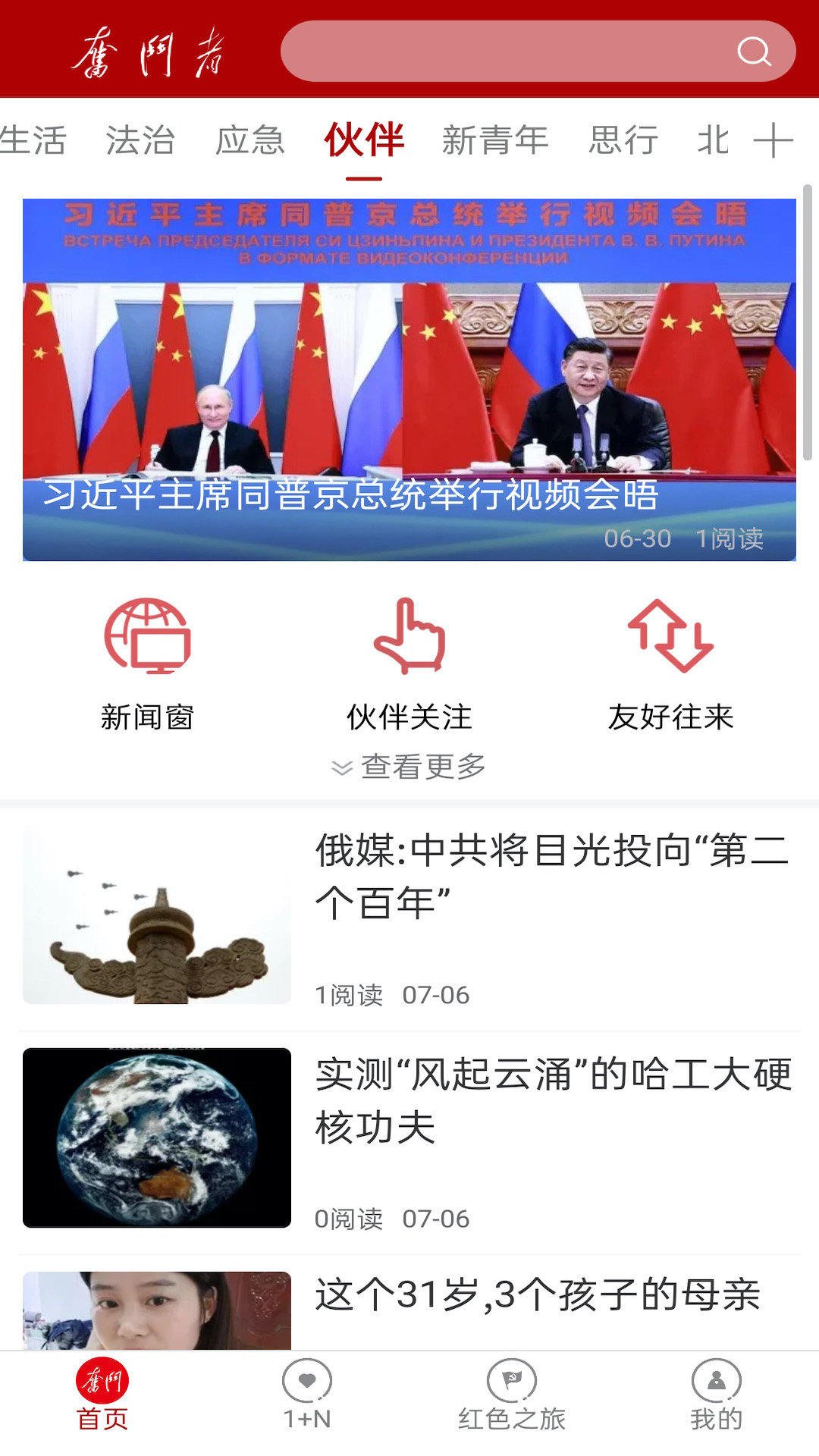Switch to the 生活 channel tab

click(x=36, y=139)
